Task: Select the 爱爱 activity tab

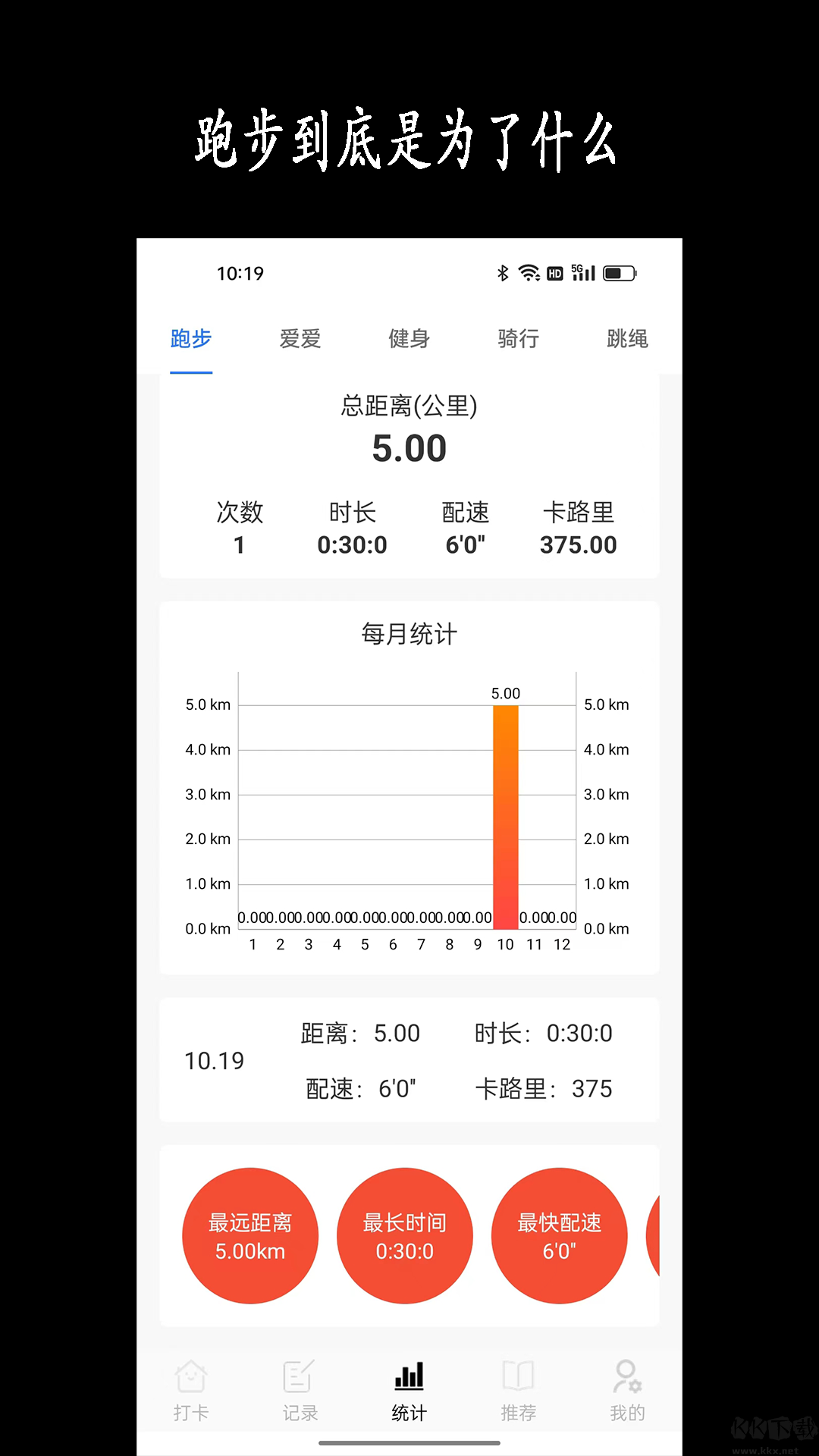Action: pos(300,340)
